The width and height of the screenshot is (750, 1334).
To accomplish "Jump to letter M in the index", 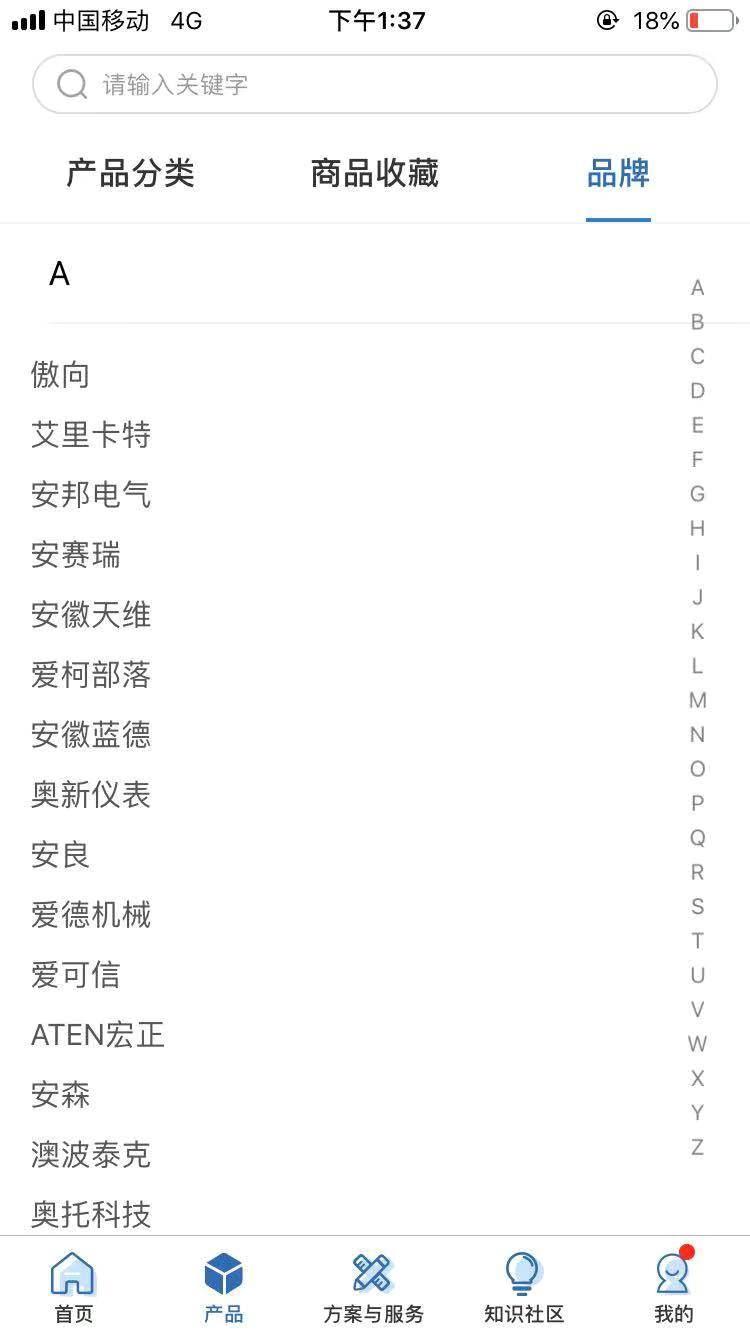I will 697,700.
